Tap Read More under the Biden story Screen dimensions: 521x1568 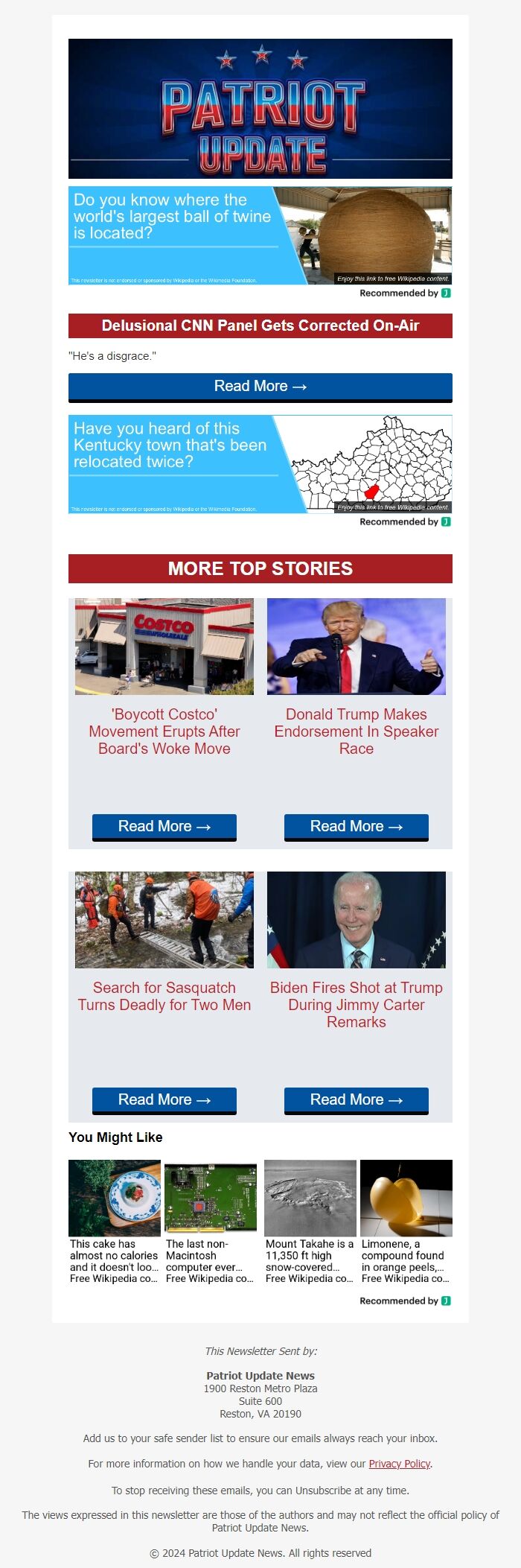(x=357, y=1100)
